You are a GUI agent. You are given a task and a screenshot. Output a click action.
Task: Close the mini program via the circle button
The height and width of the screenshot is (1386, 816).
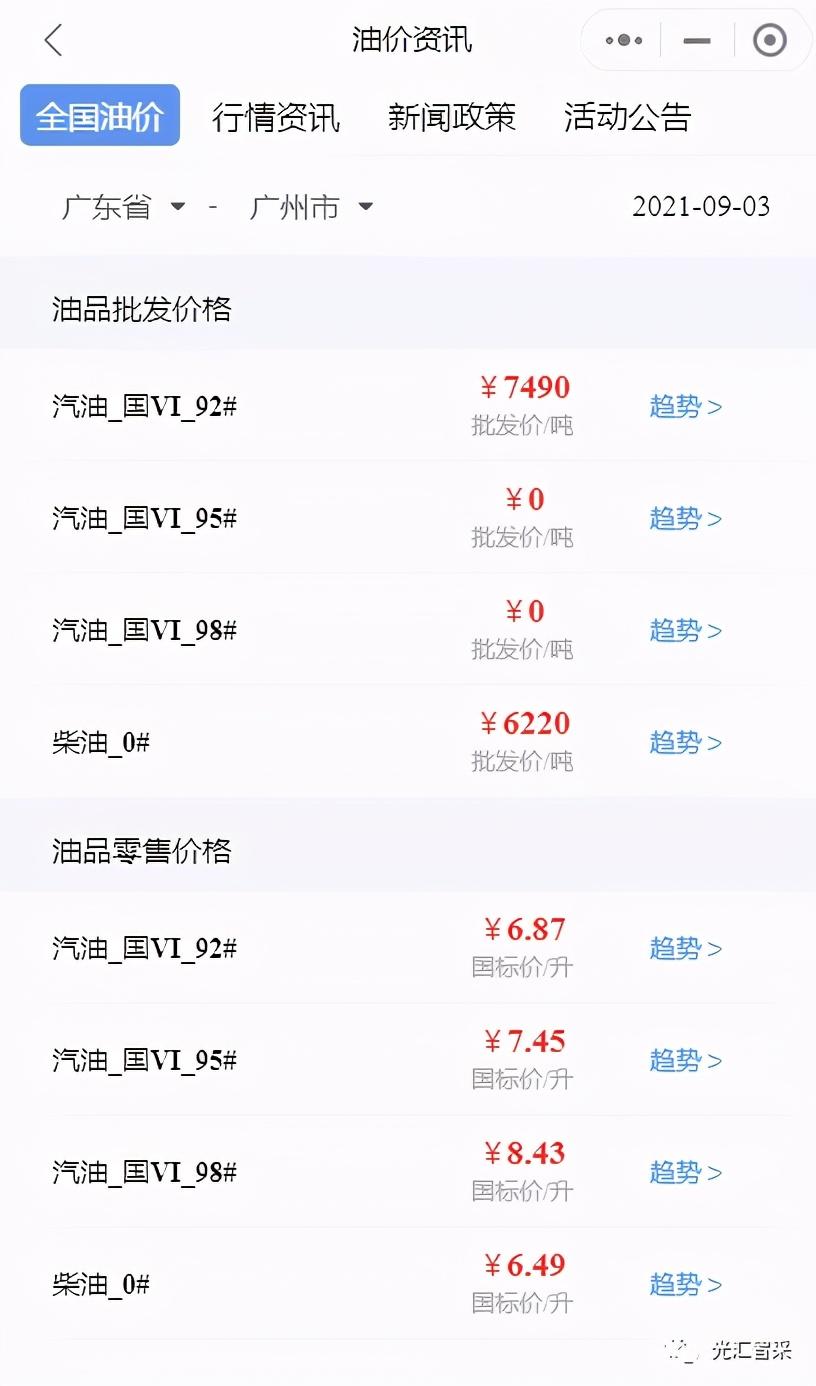pos(769,40)
